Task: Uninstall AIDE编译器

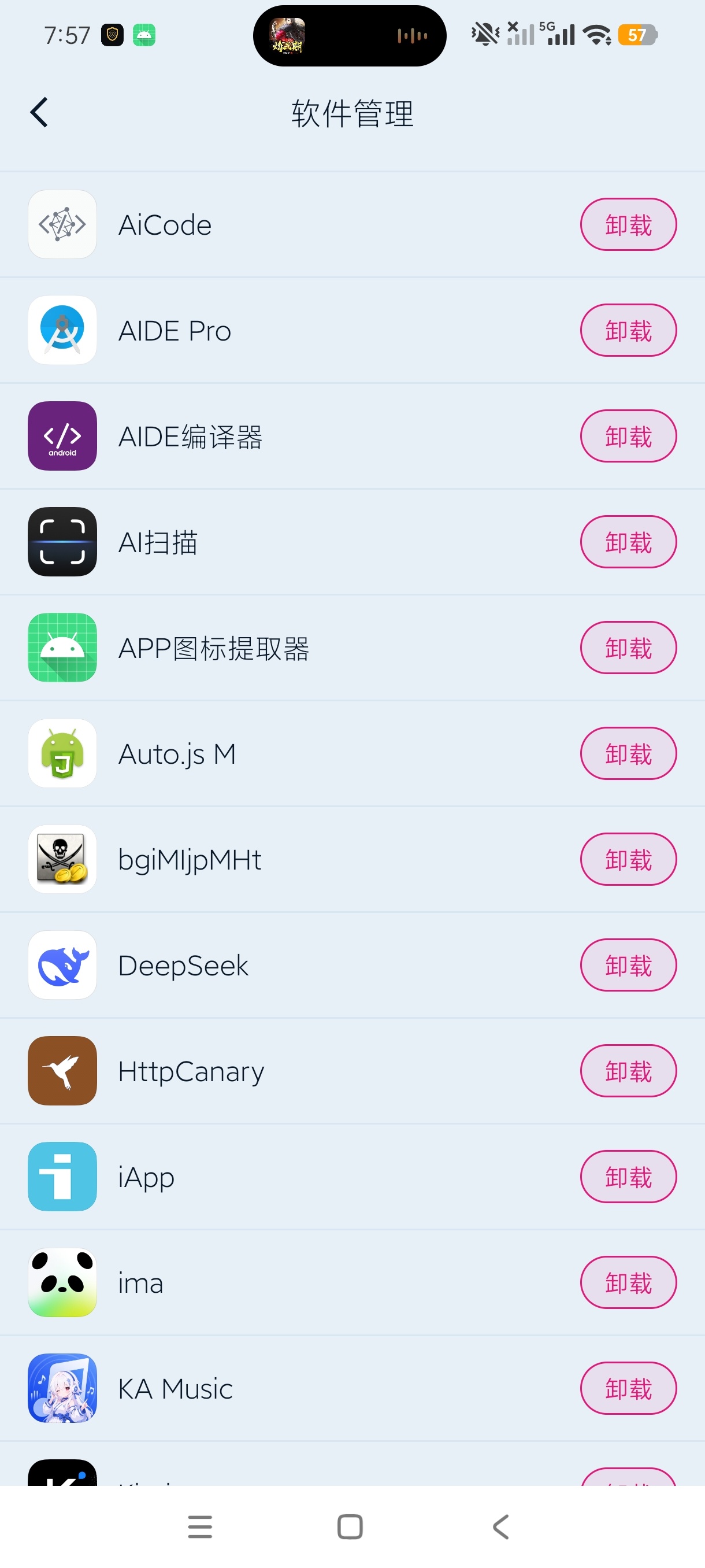Action: pos(628,436)
